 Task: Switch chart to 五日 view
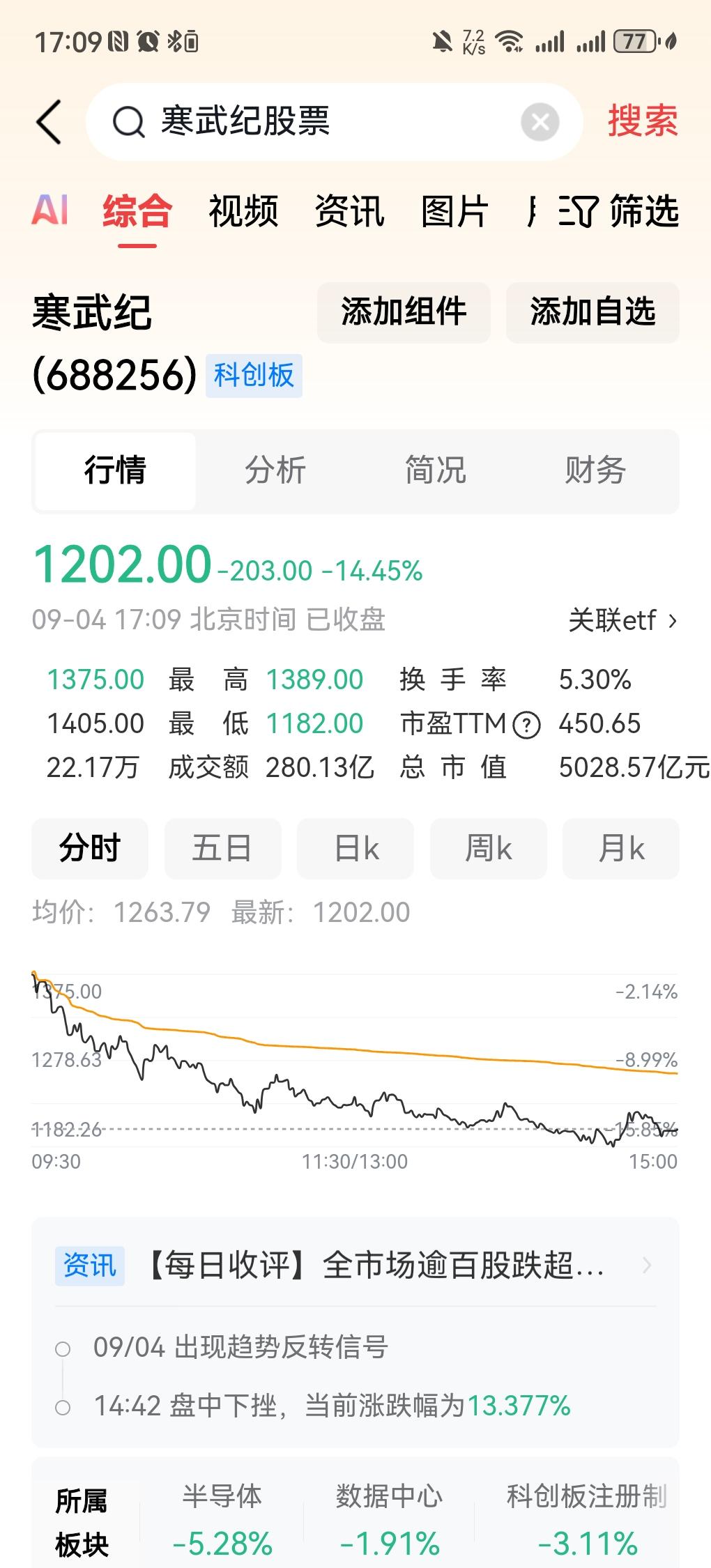point(222,849)
